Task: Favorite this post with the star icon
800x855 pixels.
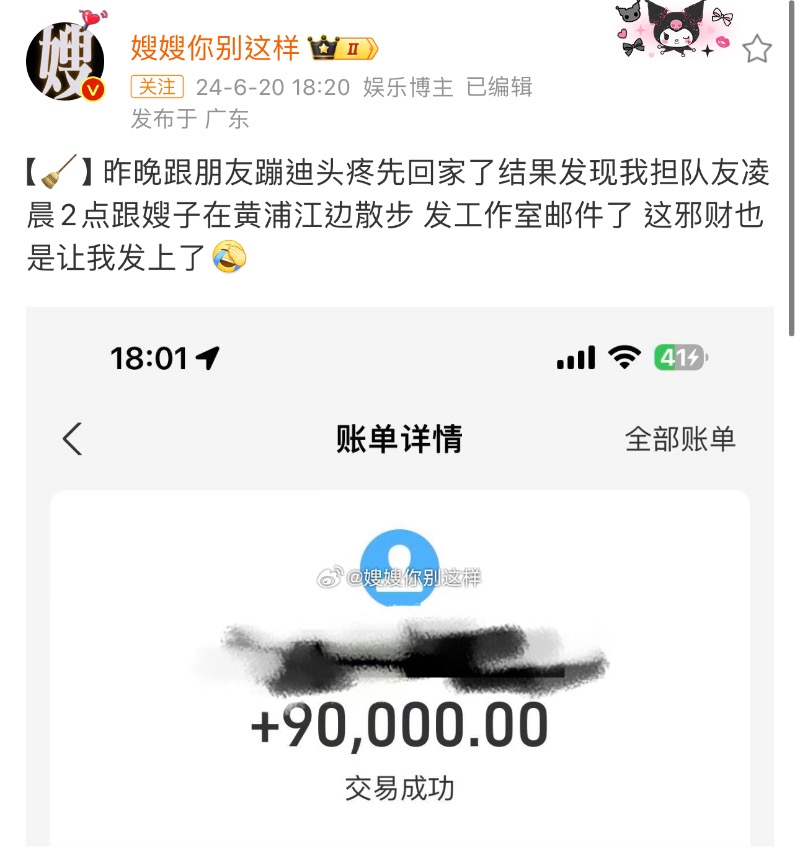Action: (757, 49)
